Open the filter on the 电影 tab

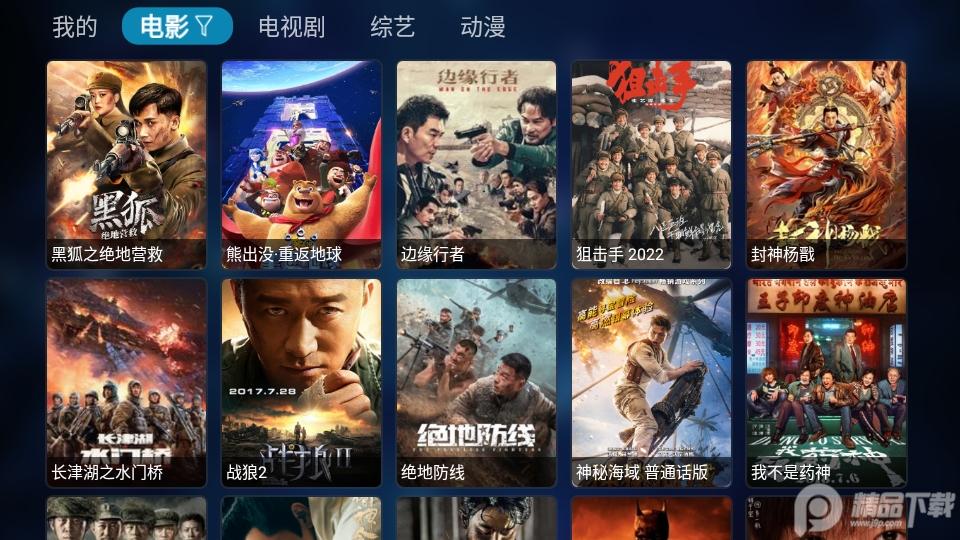tap(204, 27)
